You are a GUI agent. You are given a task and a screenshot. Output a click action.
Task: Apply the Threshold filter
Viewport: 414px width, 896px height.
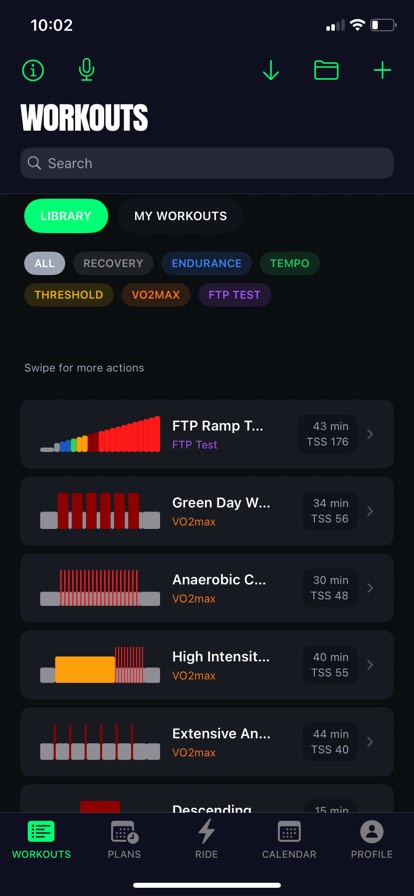tap(69, 295)
